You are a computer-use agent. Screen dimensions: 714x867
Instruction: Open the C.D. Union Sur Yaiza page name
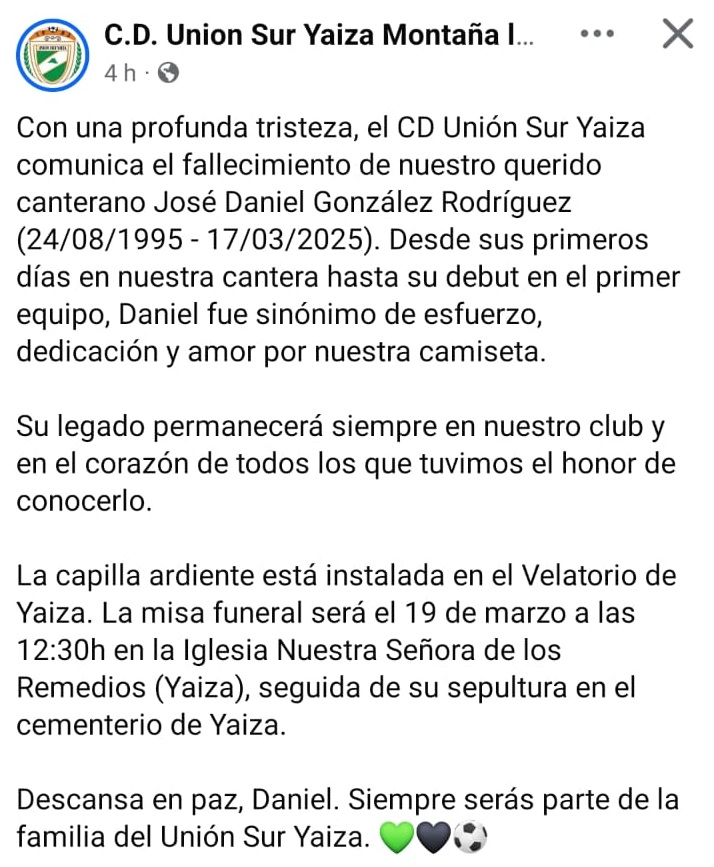click(x=320, y=37)
